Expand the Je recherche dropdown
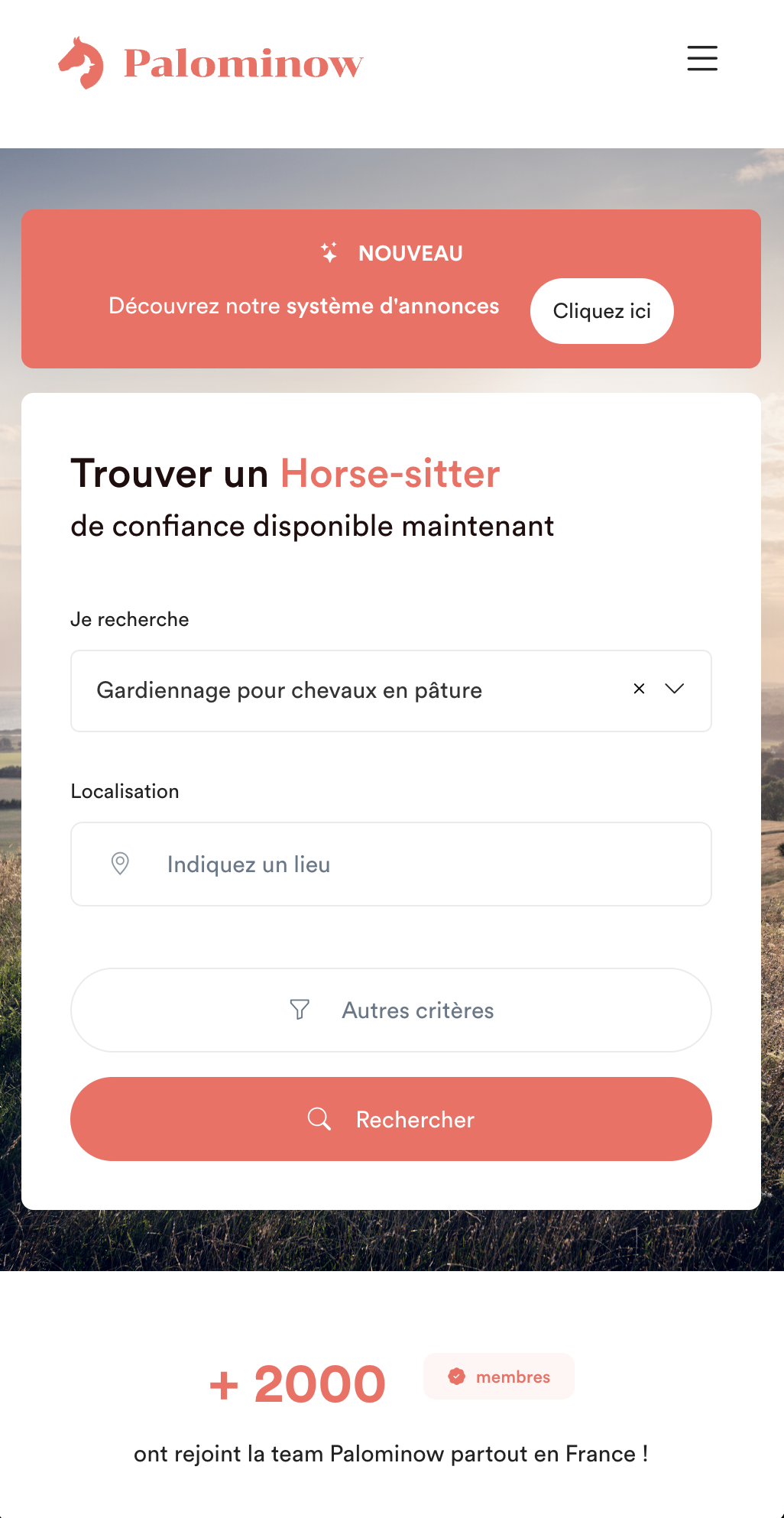Screen dimensions: 784x1518 pyautogui.click(x=674, y=689)
